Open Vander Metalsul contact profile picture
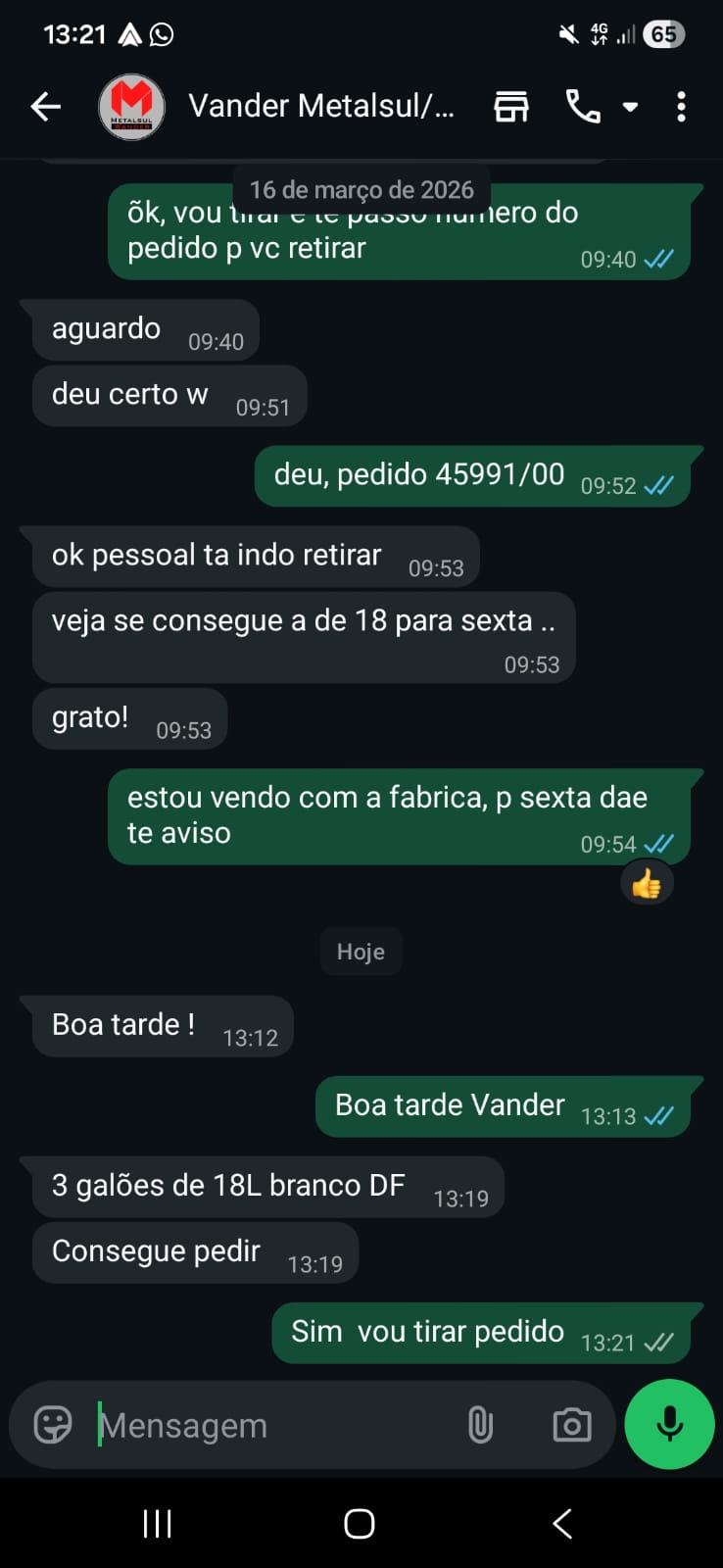Screen dimensions: 723x1568 [131, 106]
